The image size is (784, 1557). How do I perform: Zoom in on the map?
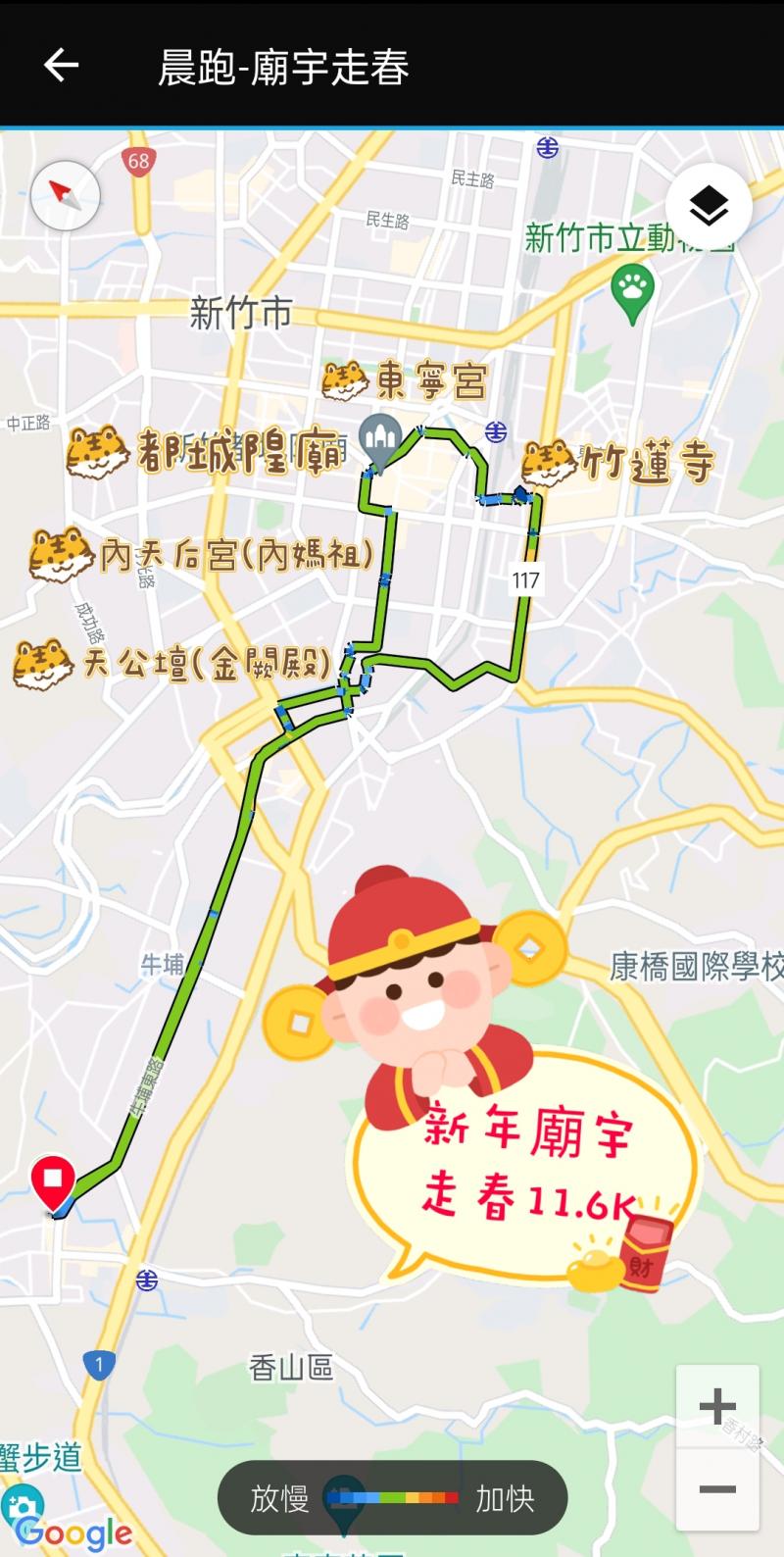coord(717,1406)
